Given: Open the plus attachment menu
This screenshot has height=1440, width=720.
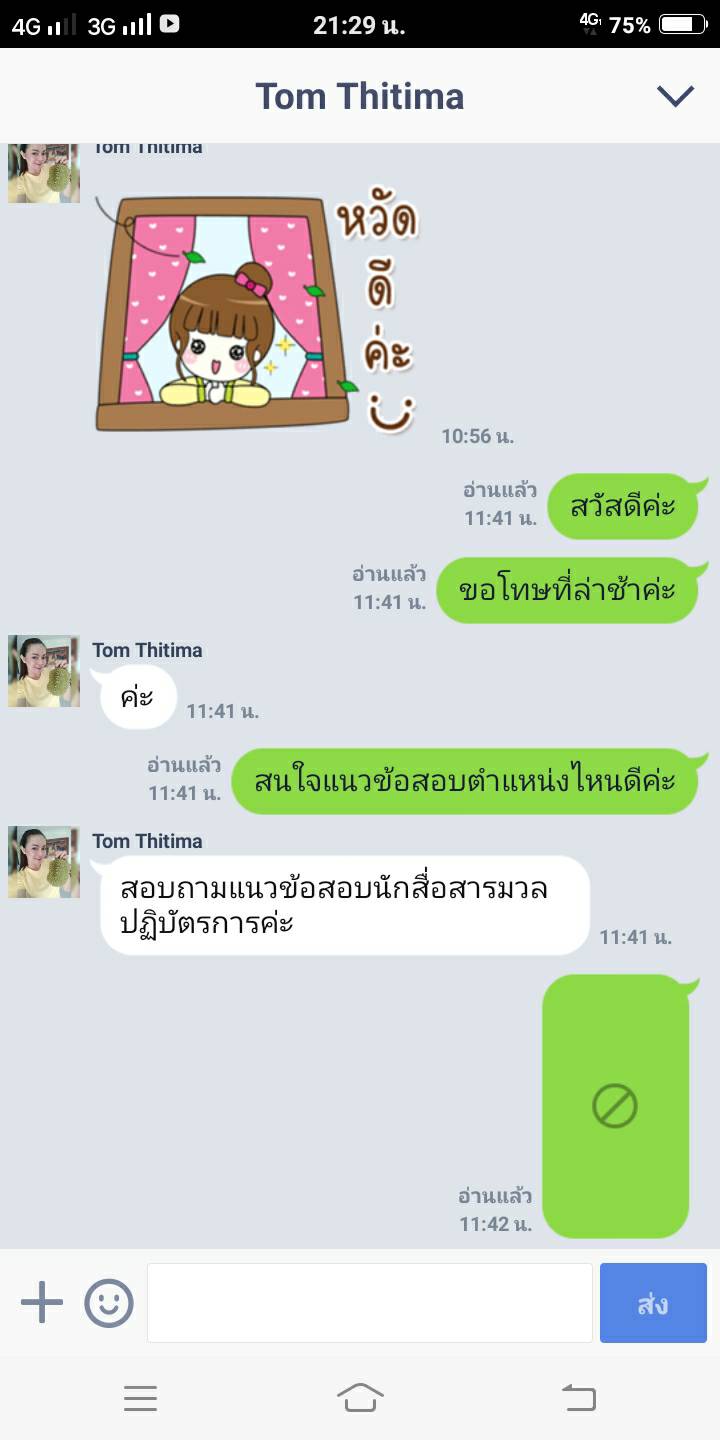Looking at the screenshot, I should (x=42, y=1303).
